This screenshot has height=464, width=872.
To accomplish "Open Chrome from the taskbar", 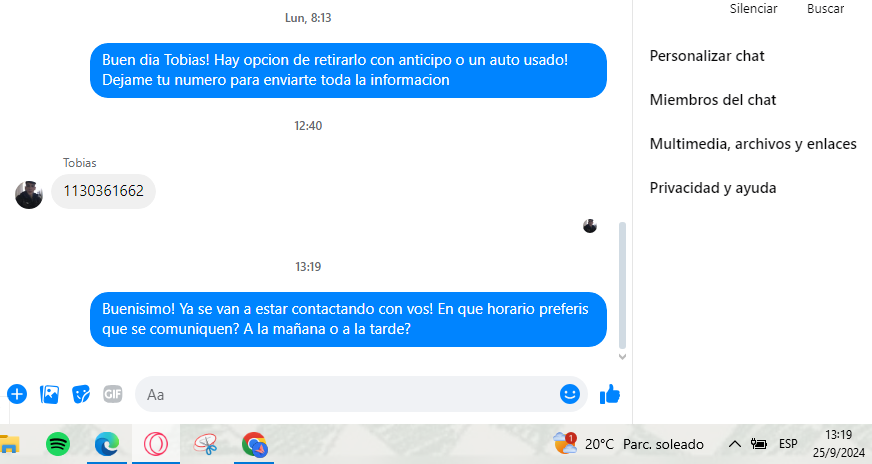I will pos(254,443).
